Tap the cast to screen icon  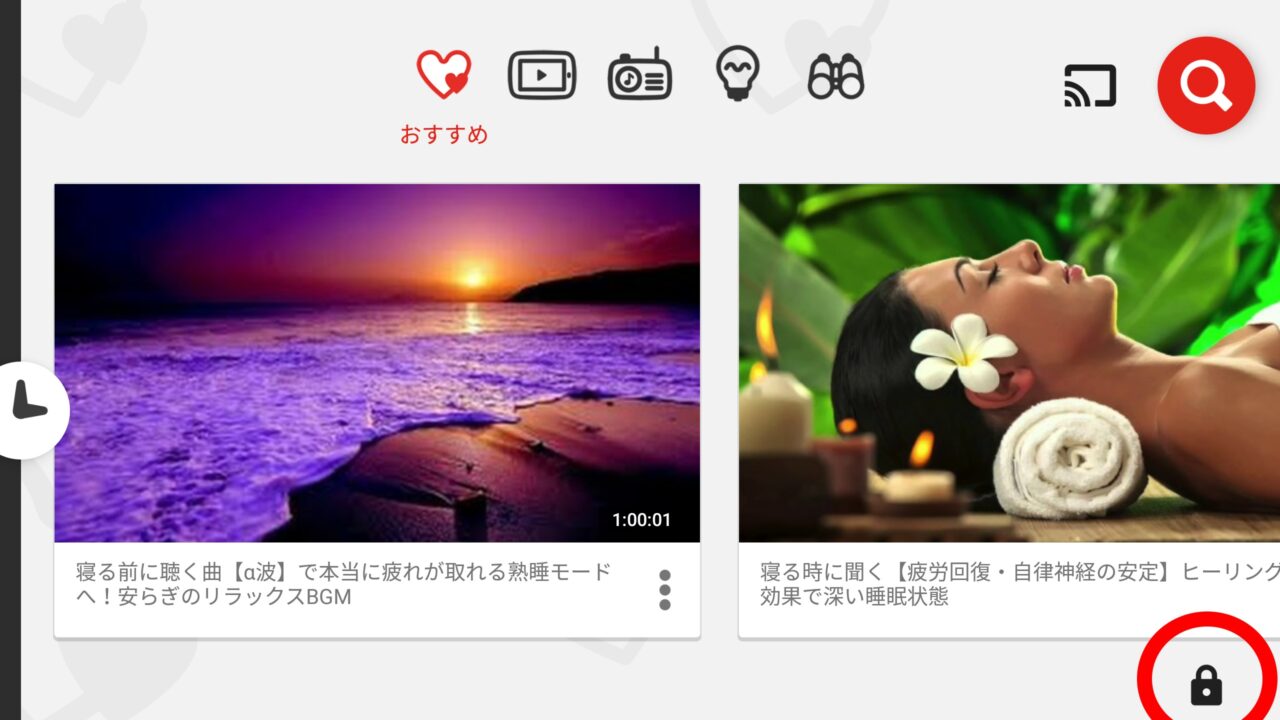pos(1089,87)
